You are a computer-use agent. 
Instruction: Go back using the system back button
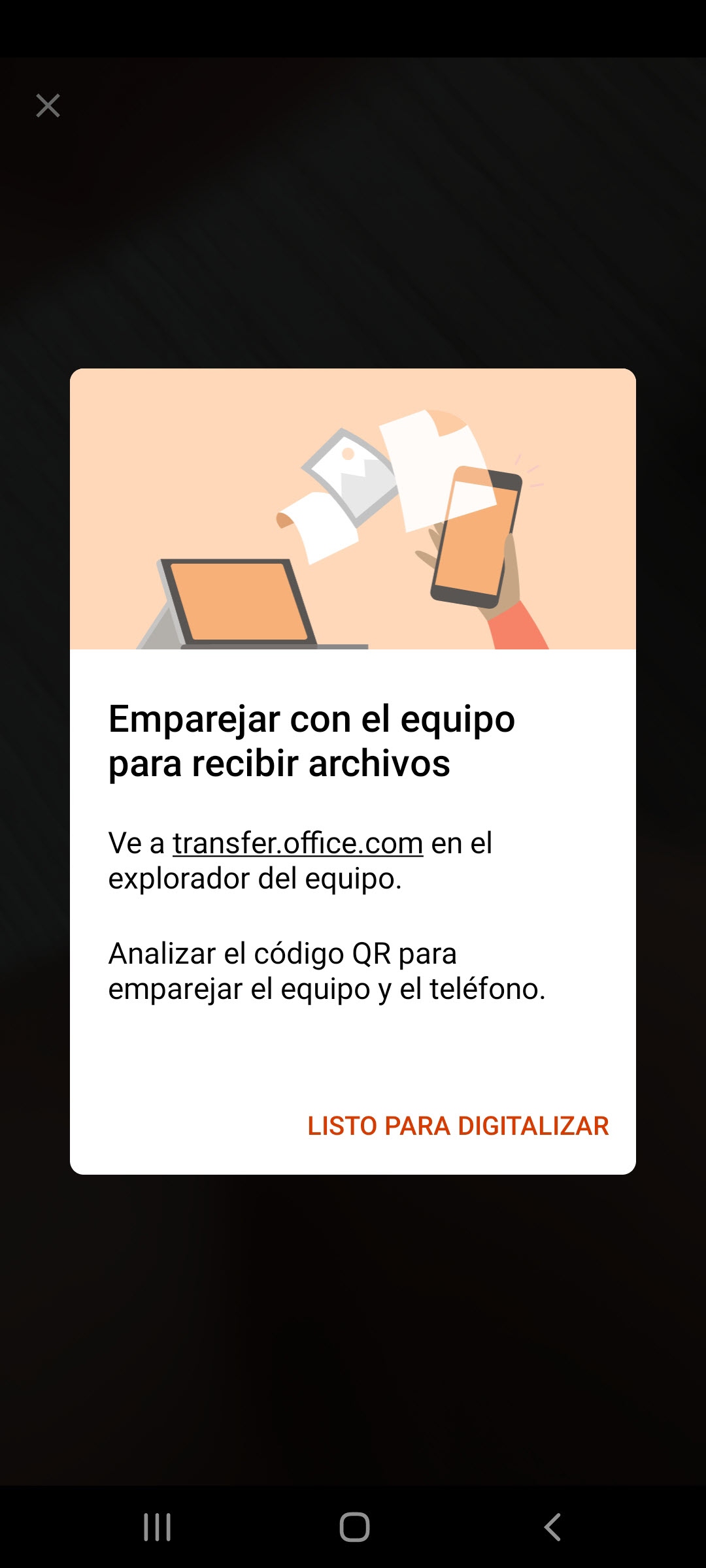pos(552,1527)
